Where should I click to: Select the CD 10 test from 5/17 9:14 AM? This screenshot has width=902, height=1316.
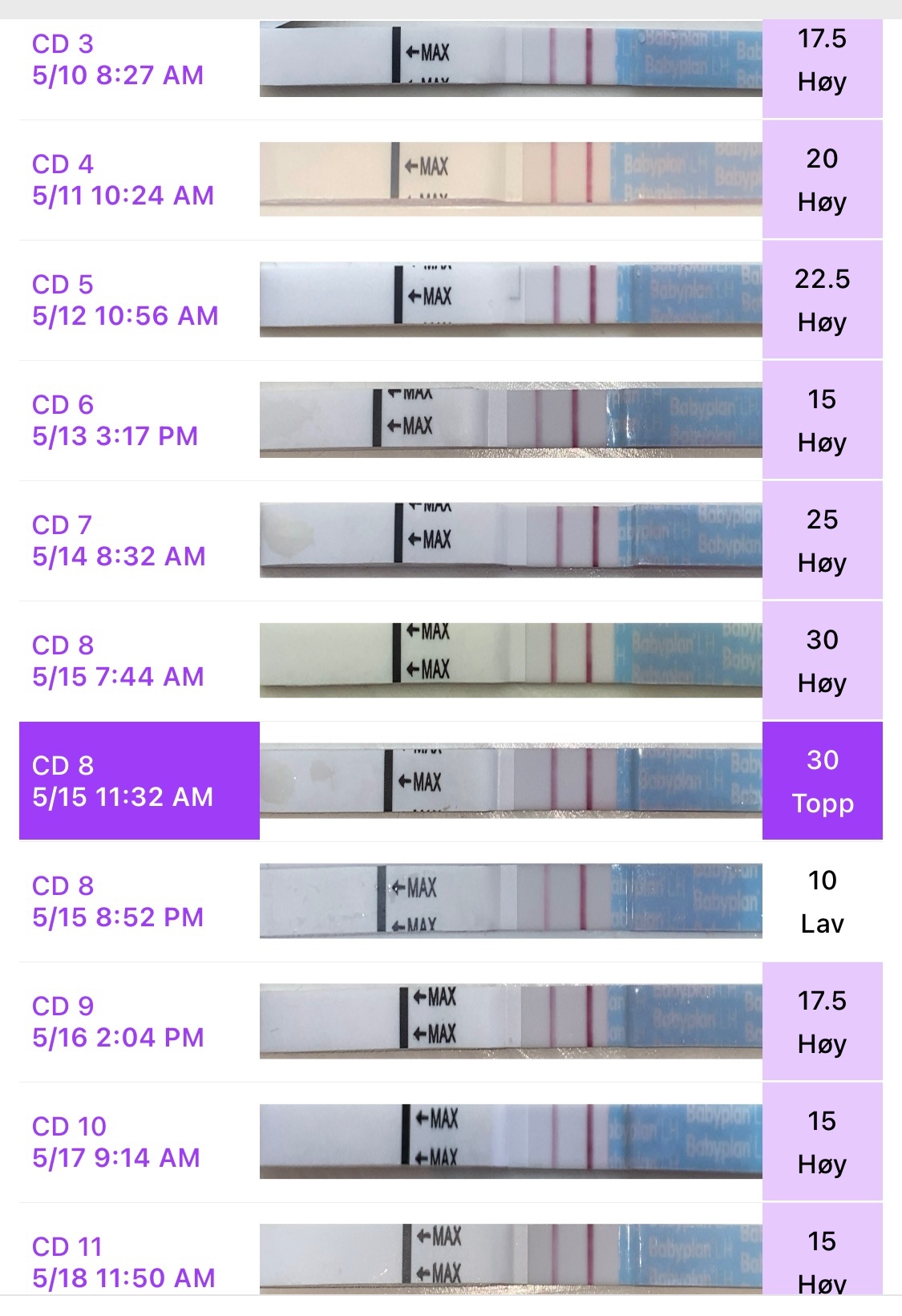pos(449,1142)
